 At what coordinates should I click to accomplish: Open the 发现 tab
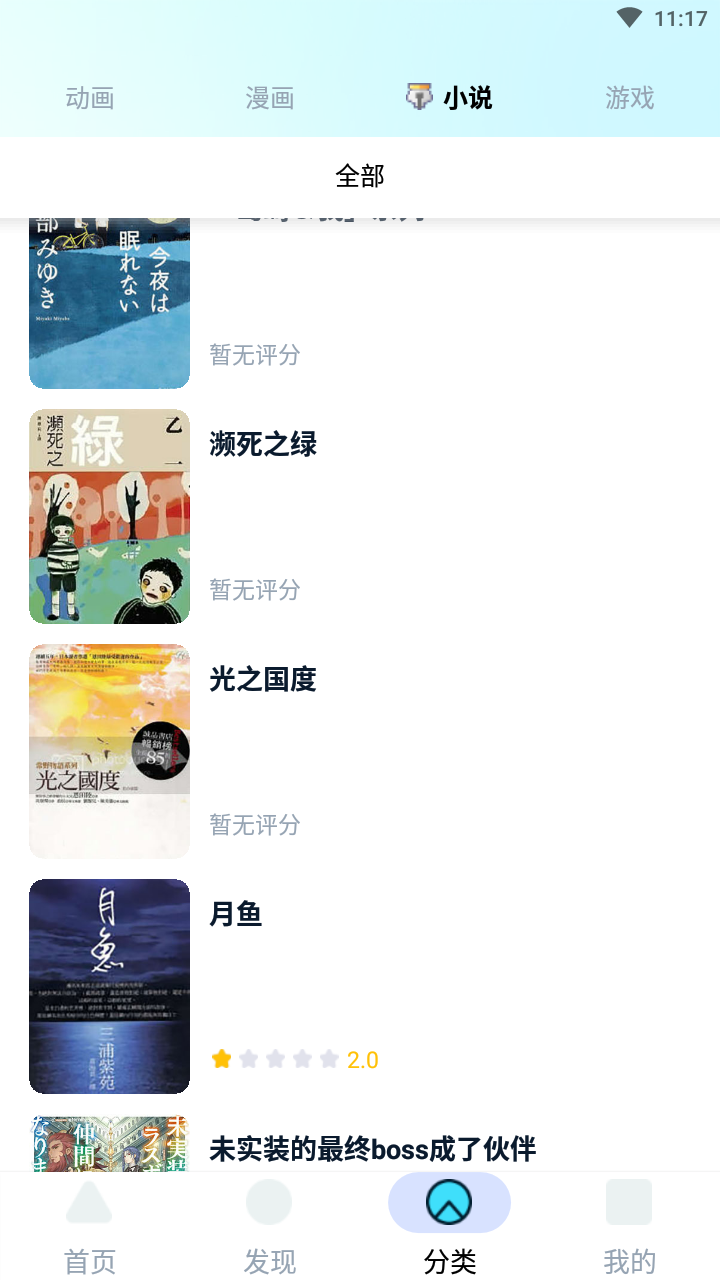(270, 1226)
